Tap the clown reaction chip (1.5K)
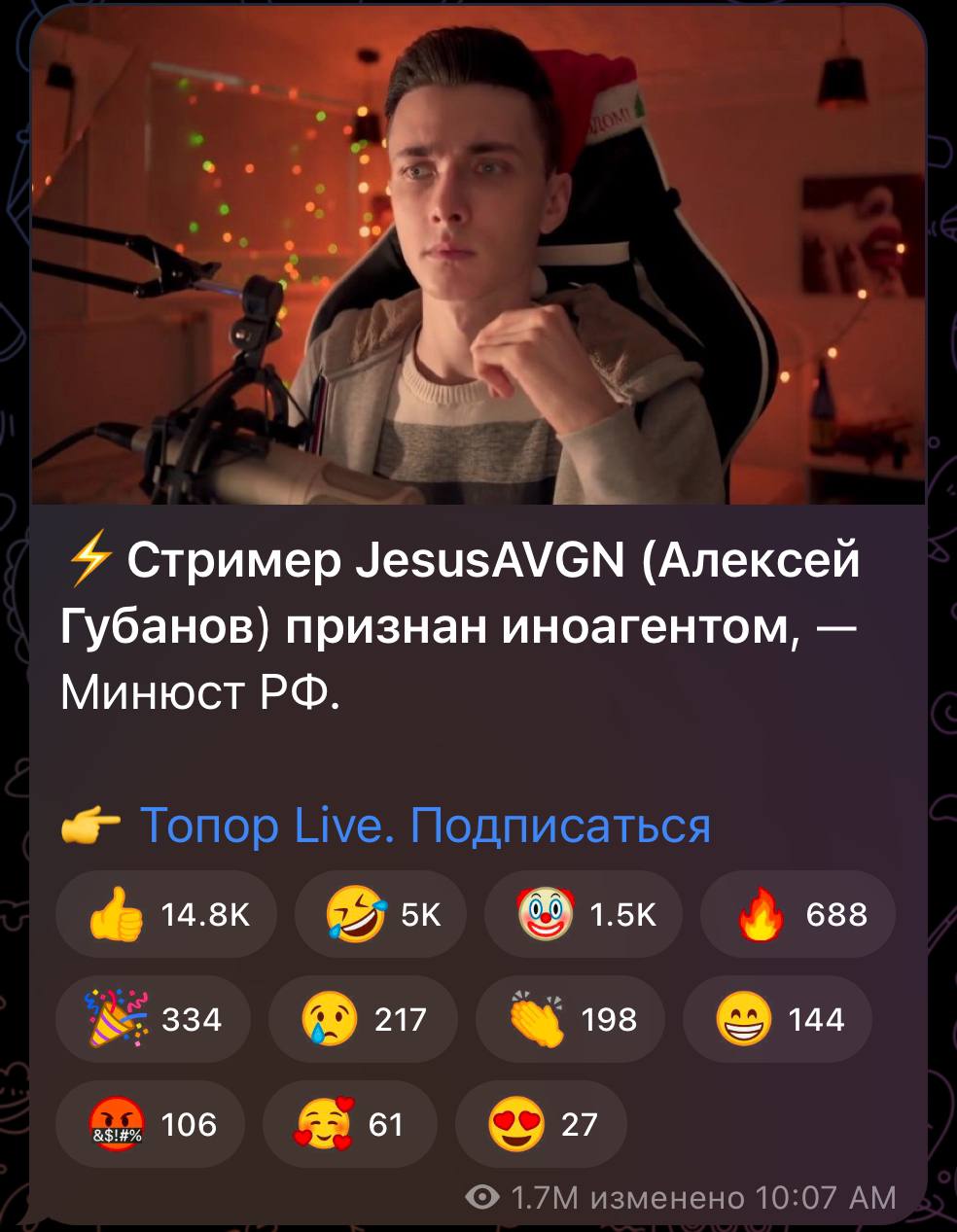 click(x=584, y=915)
